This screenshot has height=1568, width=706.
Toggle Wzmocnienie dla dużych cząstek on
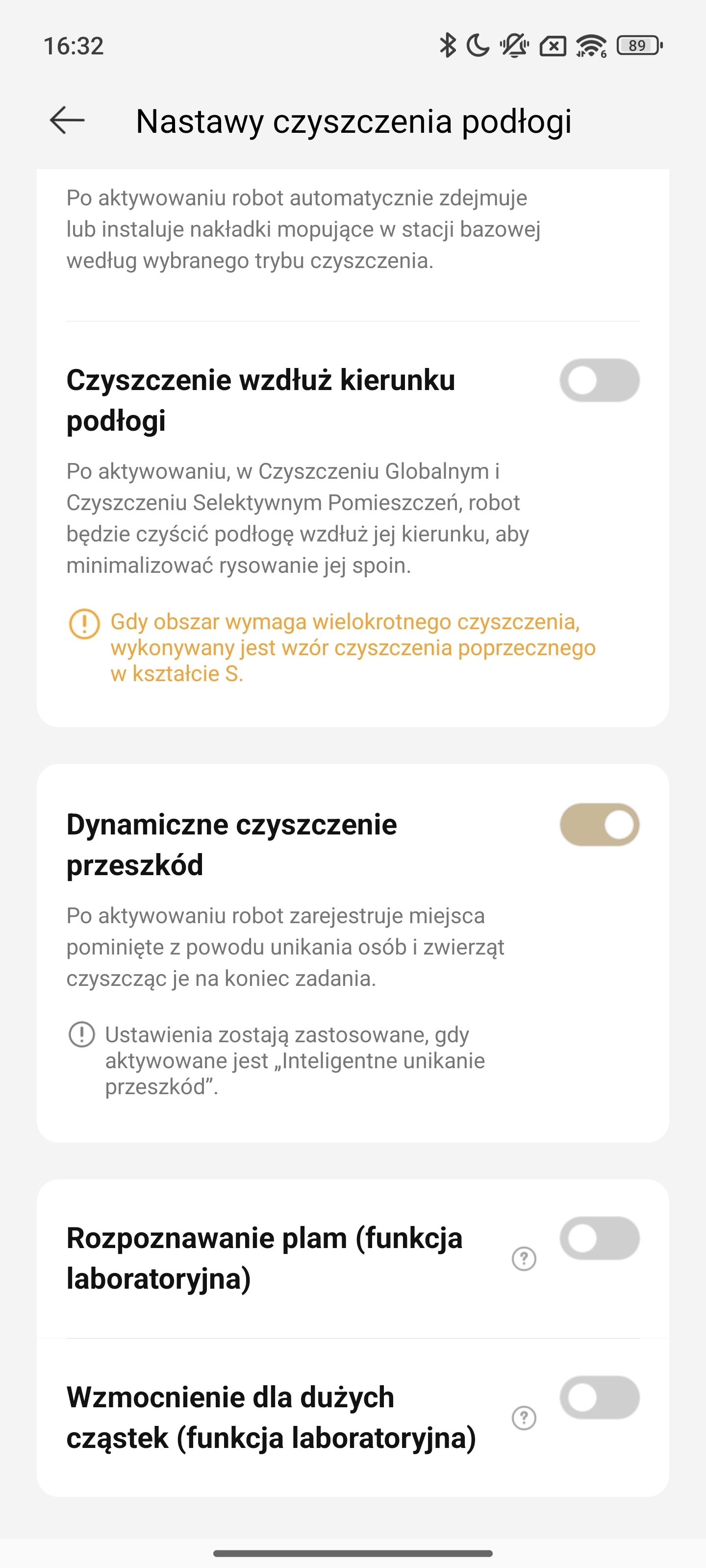(x=600, y=1397)
